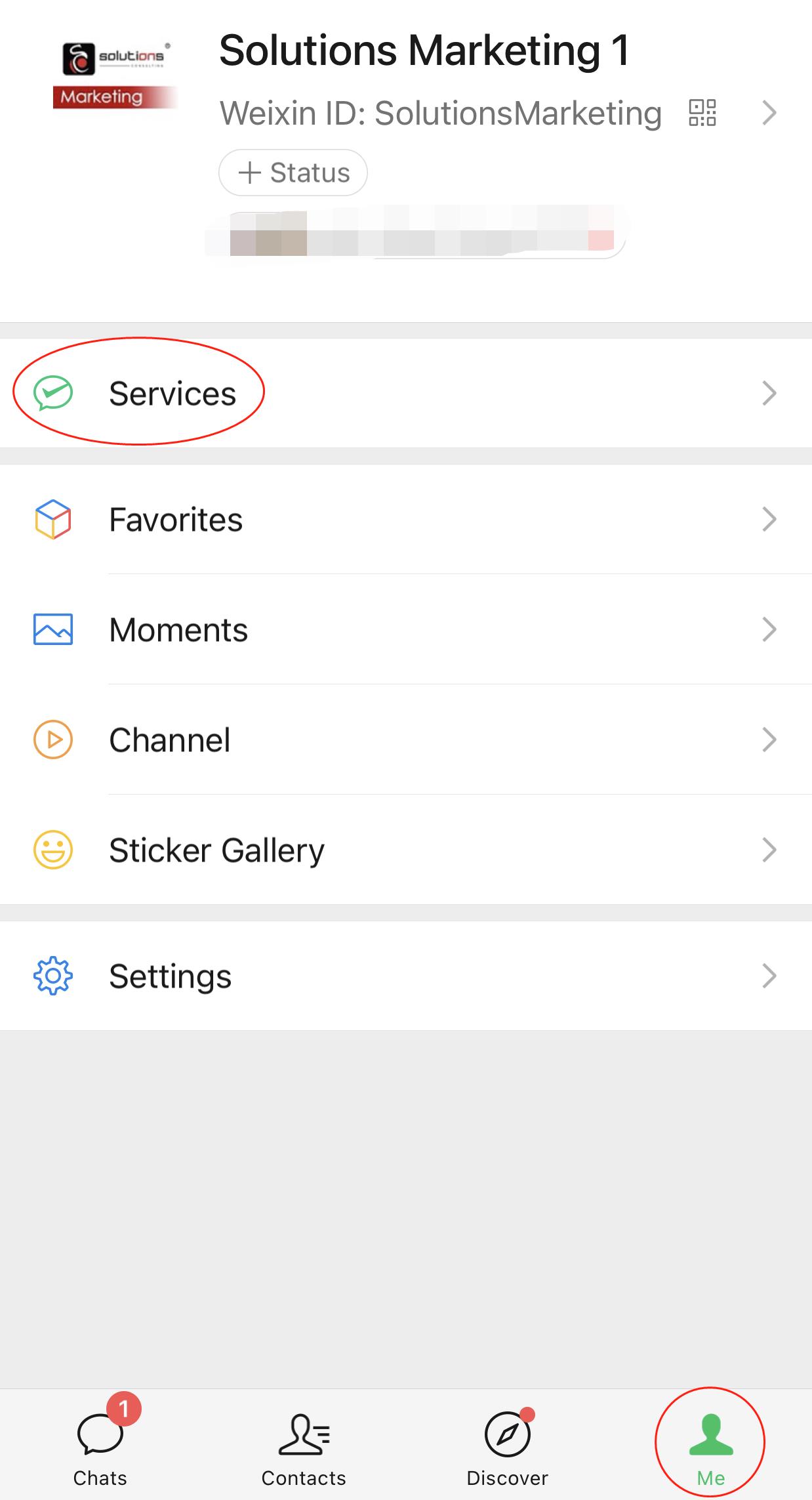Open Favorites

click(x=176, y=520)
